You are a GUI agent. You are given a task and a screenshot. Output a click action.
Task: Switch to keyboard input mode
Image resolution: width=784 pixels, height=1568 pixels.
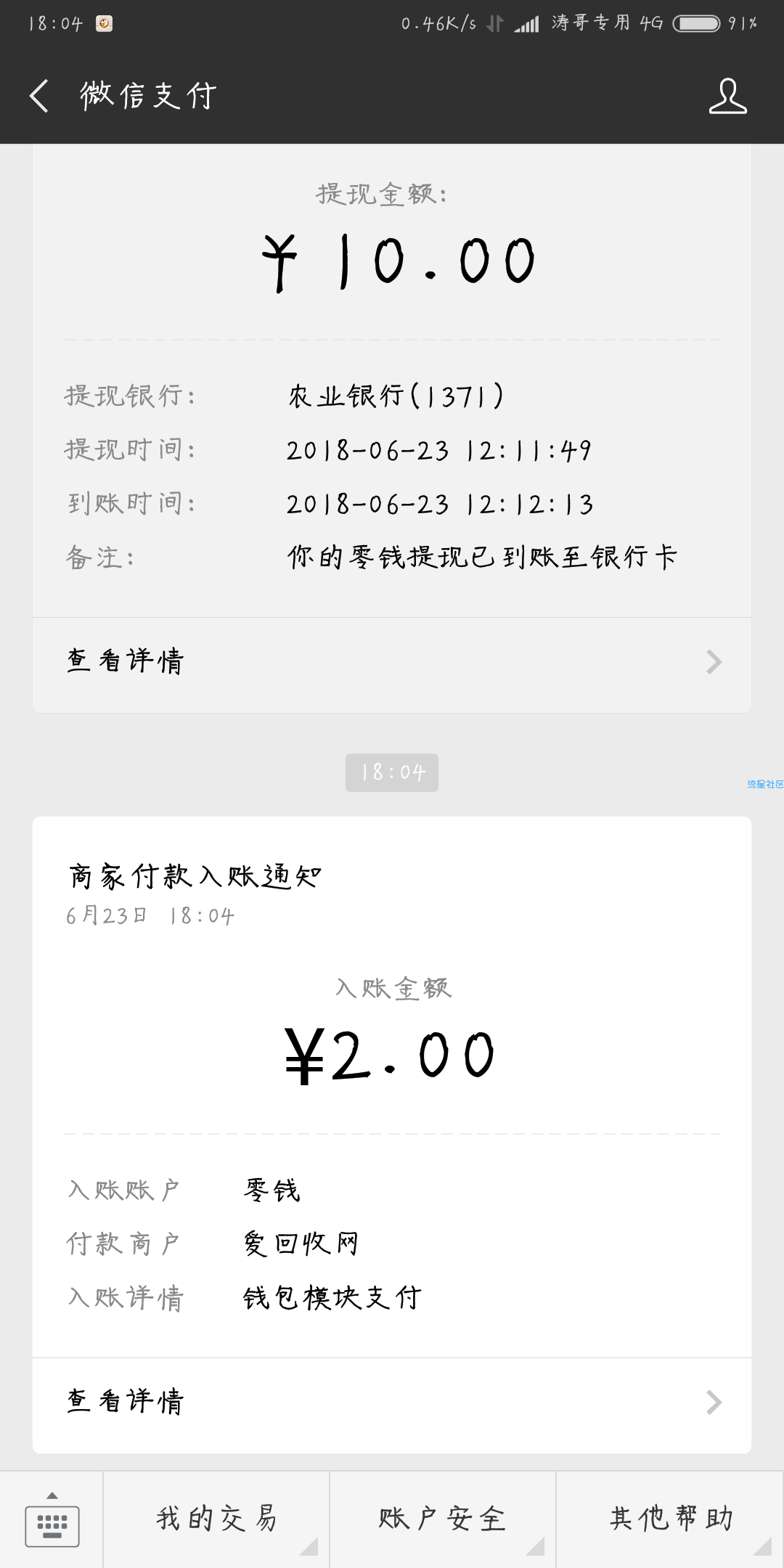pos(52,1519)
